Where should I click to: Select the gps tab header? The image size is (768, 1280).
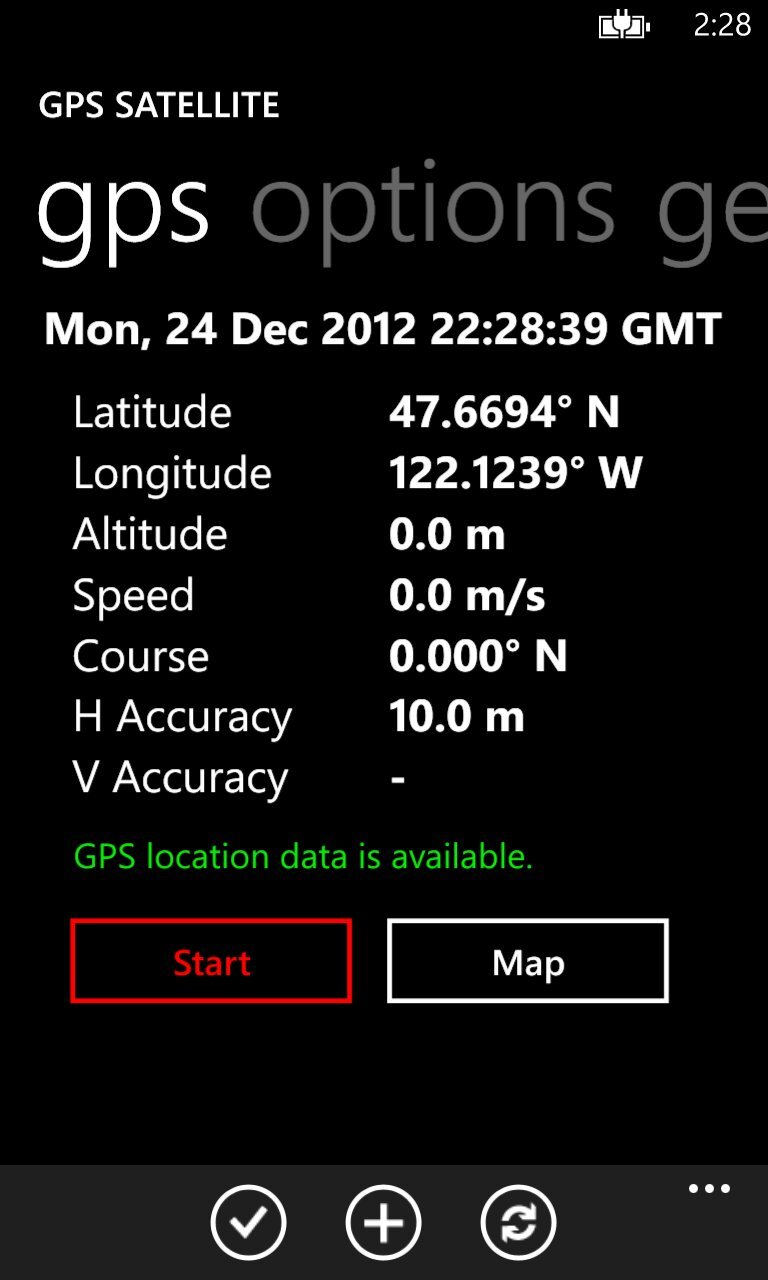pyautogui.click(x=123, y=208)
